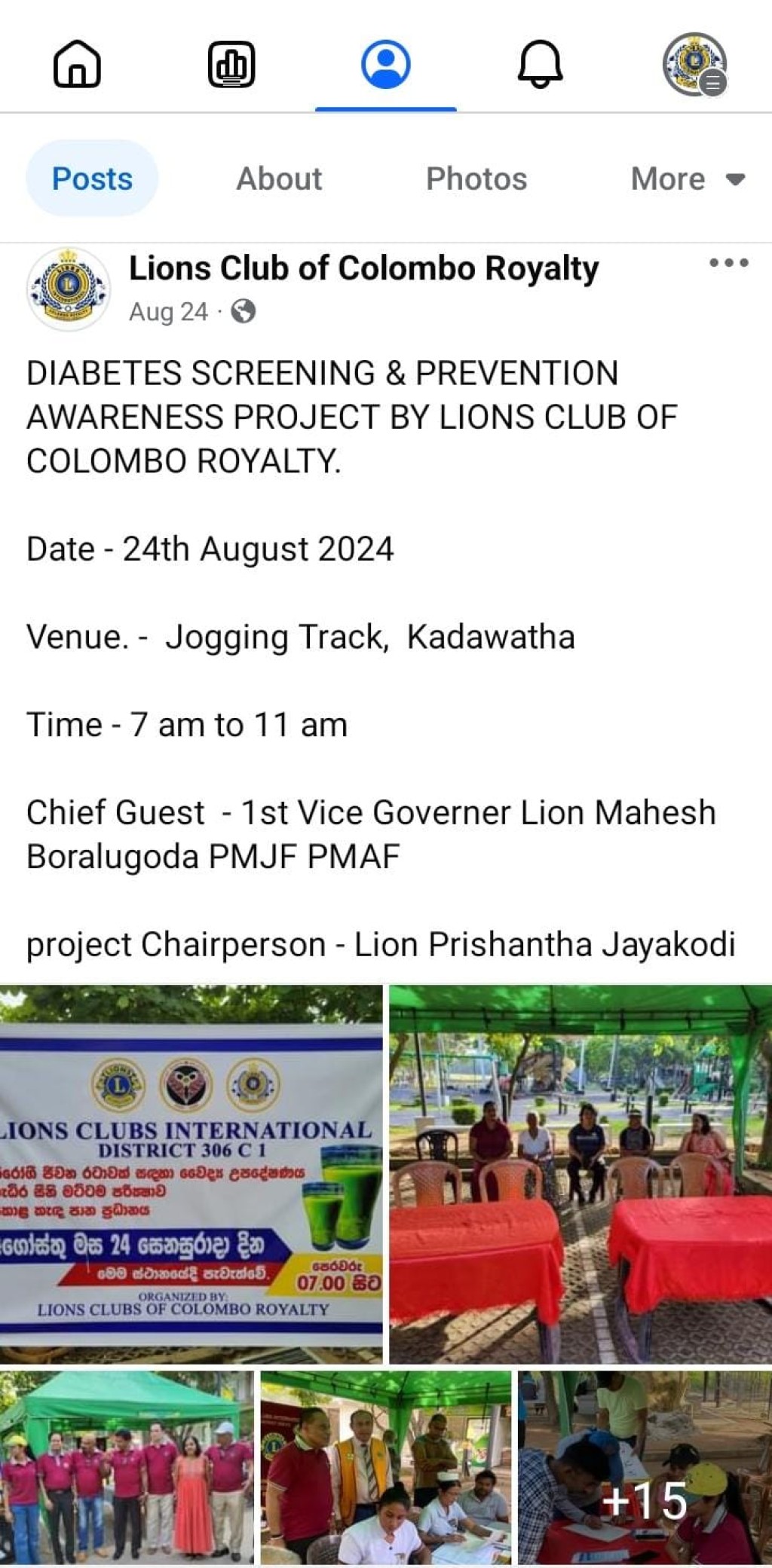Go to the home feed icon
Screen dimensions: 772x1568
(x=77, y=65)
